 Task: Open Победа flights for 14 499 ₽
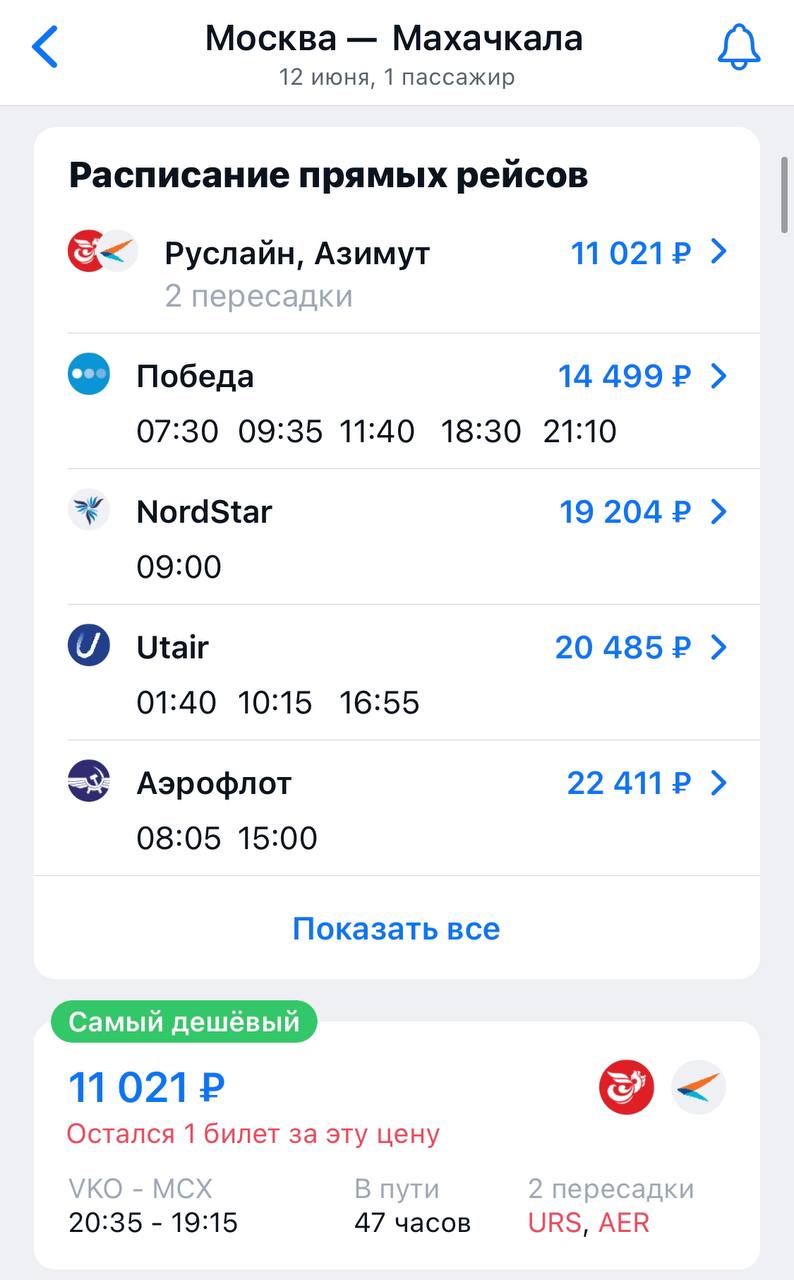[x=397, y=402]
